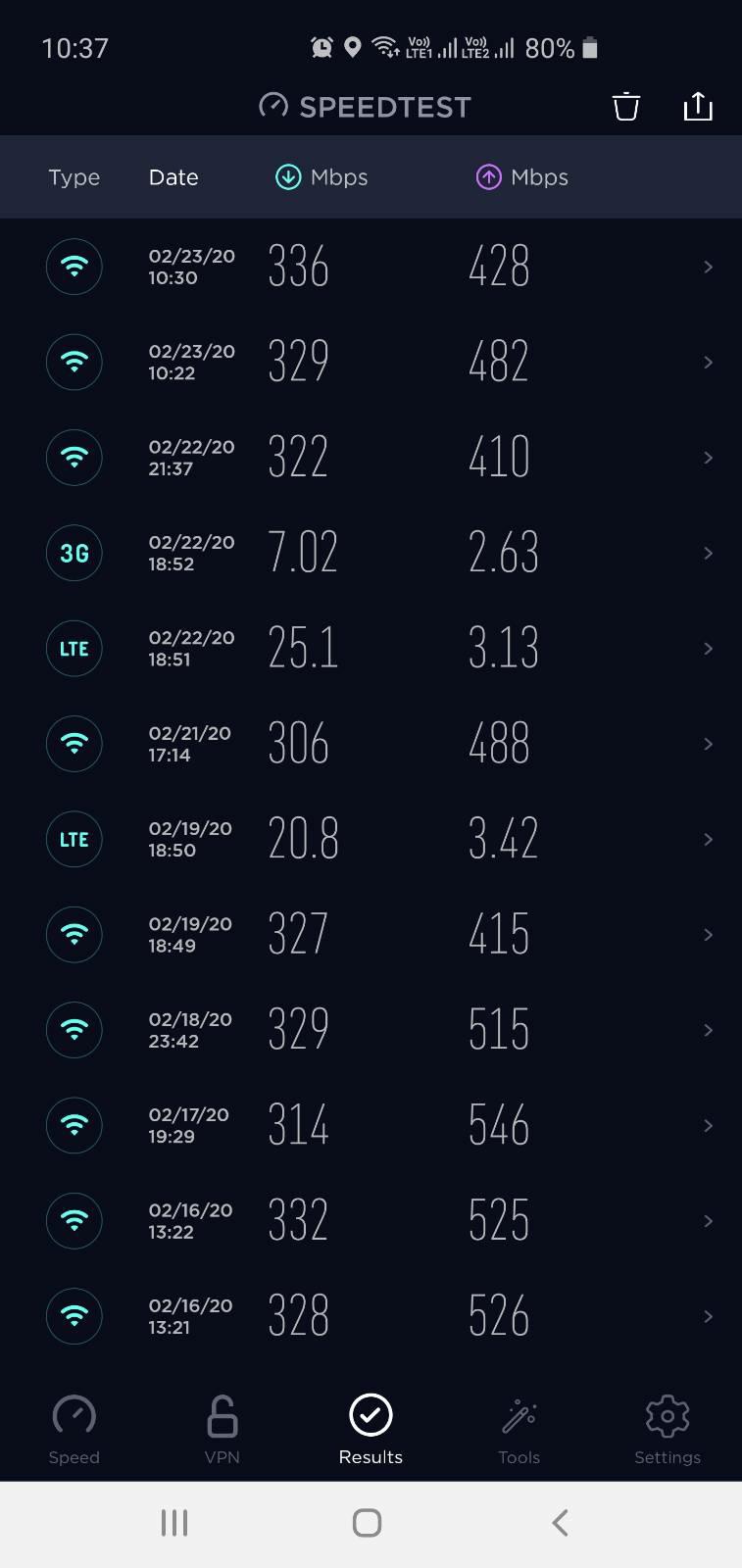The image size is (742, 1568).
Task: Sort by download Mbps column
Action: tap(322, 177)
